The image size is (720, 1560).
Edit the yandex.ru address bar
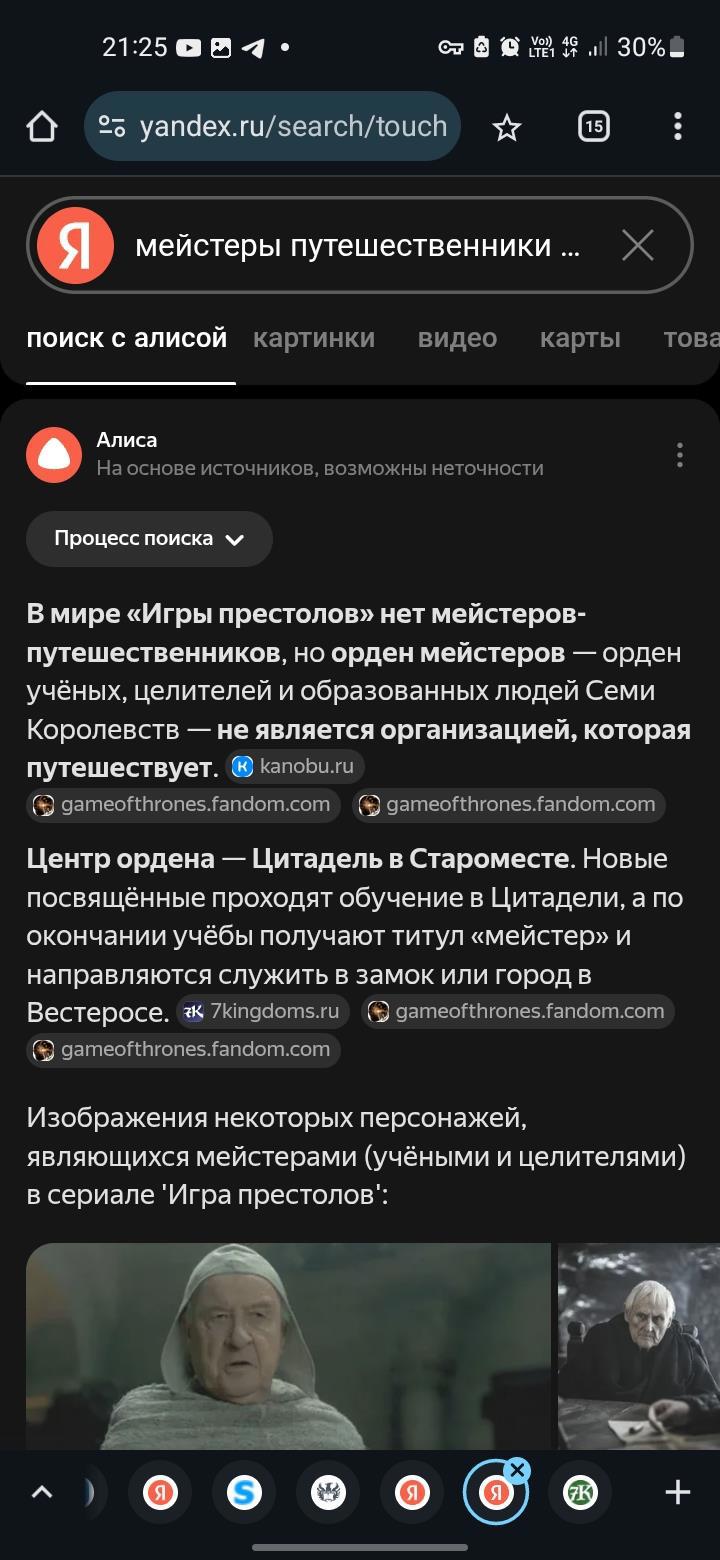pyautogui.click(x=290, y=127)
